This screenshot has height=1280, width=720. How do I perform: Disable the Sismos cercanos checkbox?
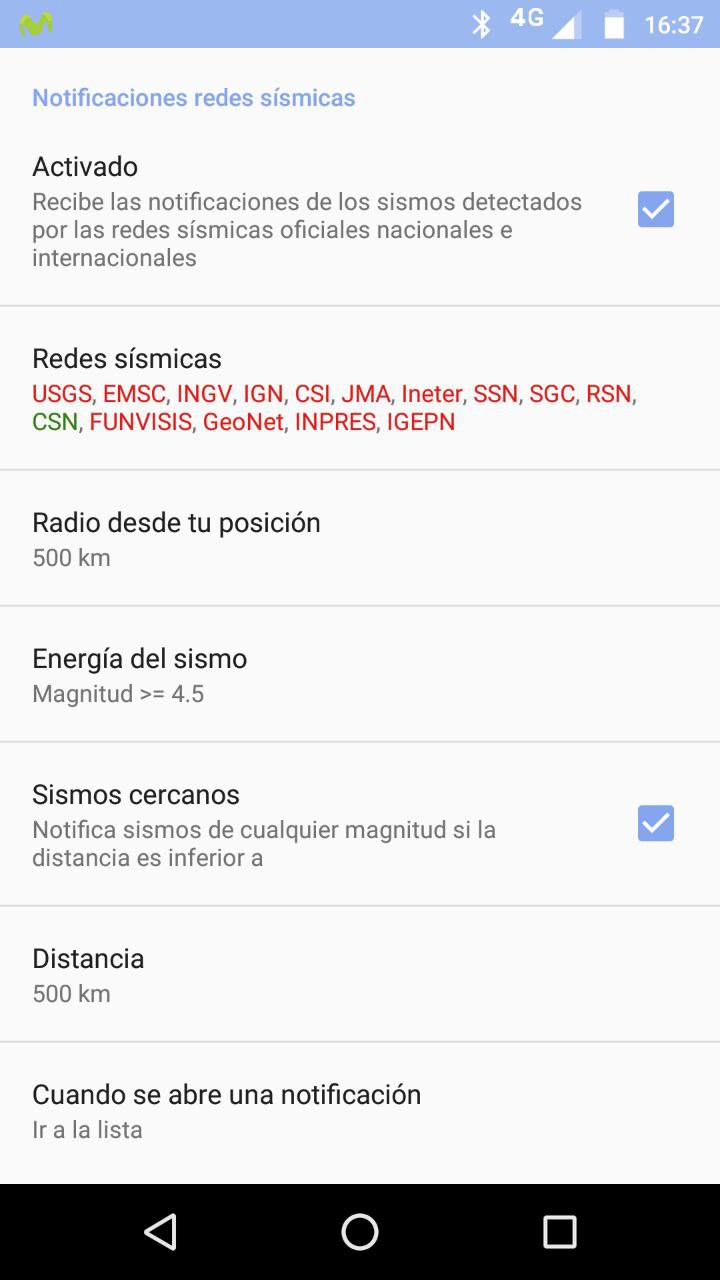(x=656, y=824)
